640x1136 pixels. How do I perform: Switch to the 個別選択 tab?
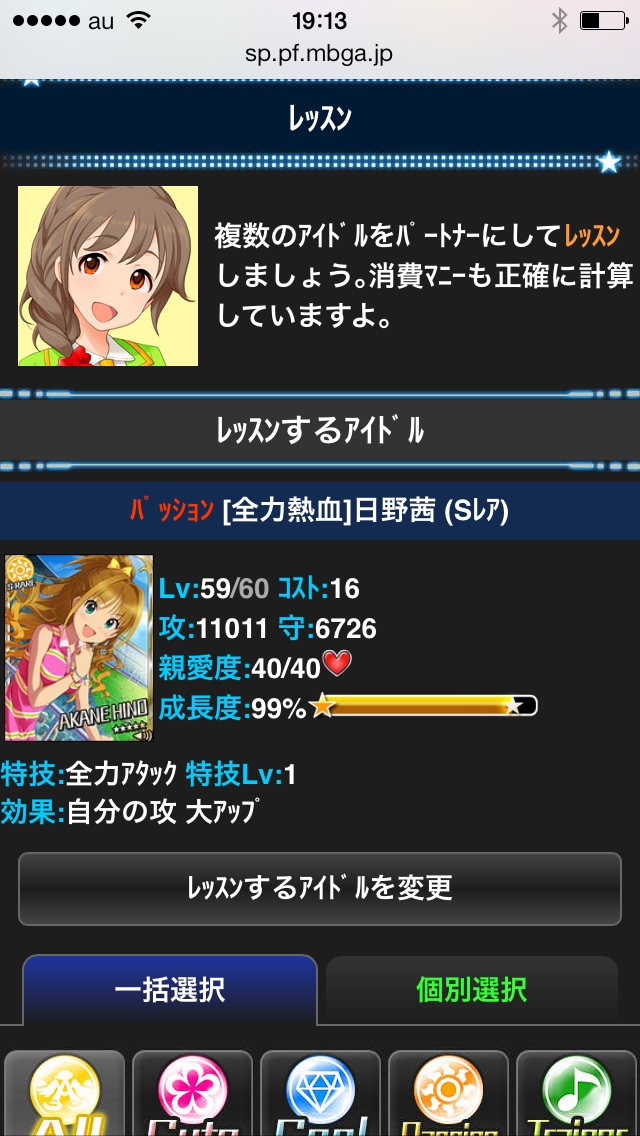click(x=471, y=990)
